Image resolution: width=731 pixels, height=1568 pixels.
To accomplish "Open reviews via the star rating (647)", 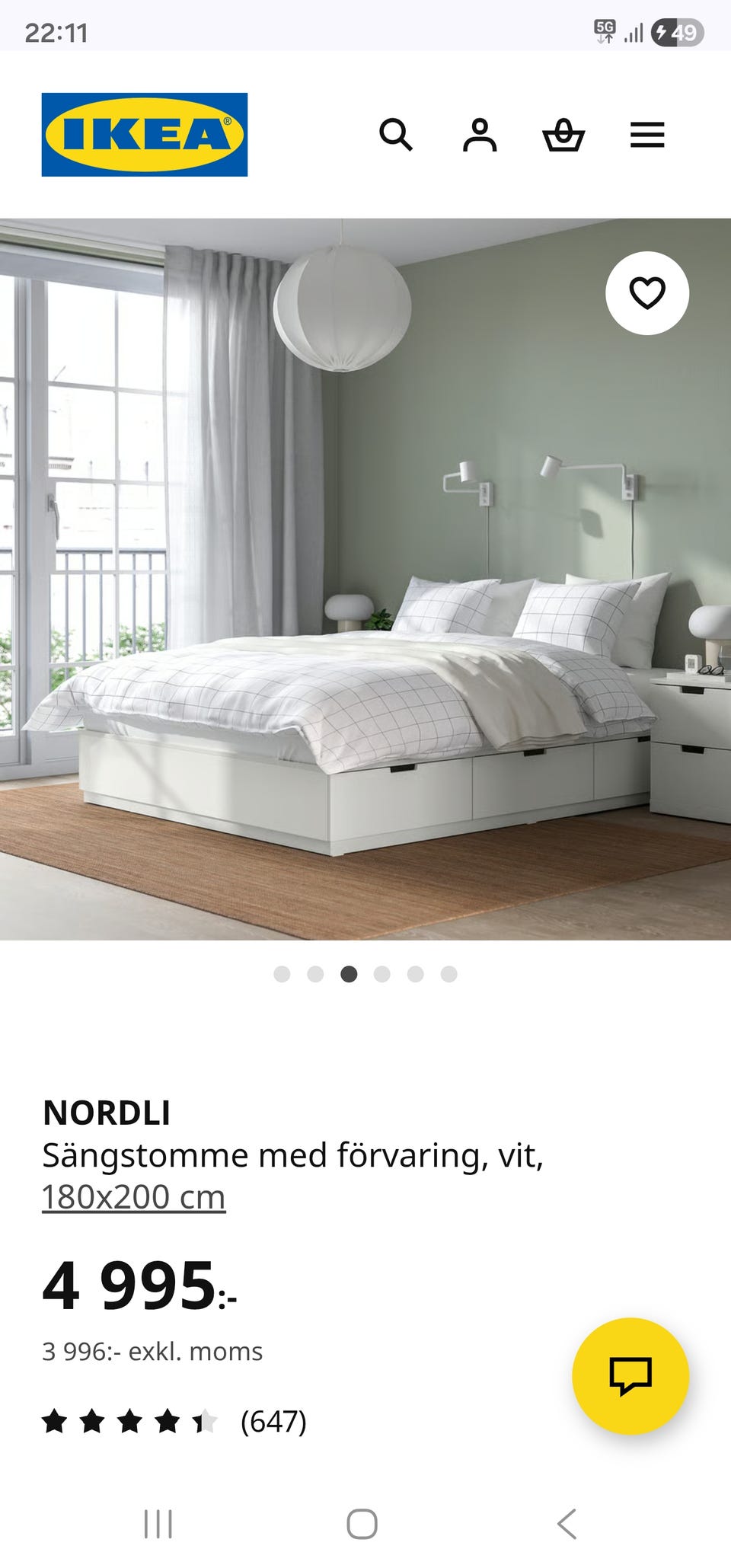I will point(174,1421).
